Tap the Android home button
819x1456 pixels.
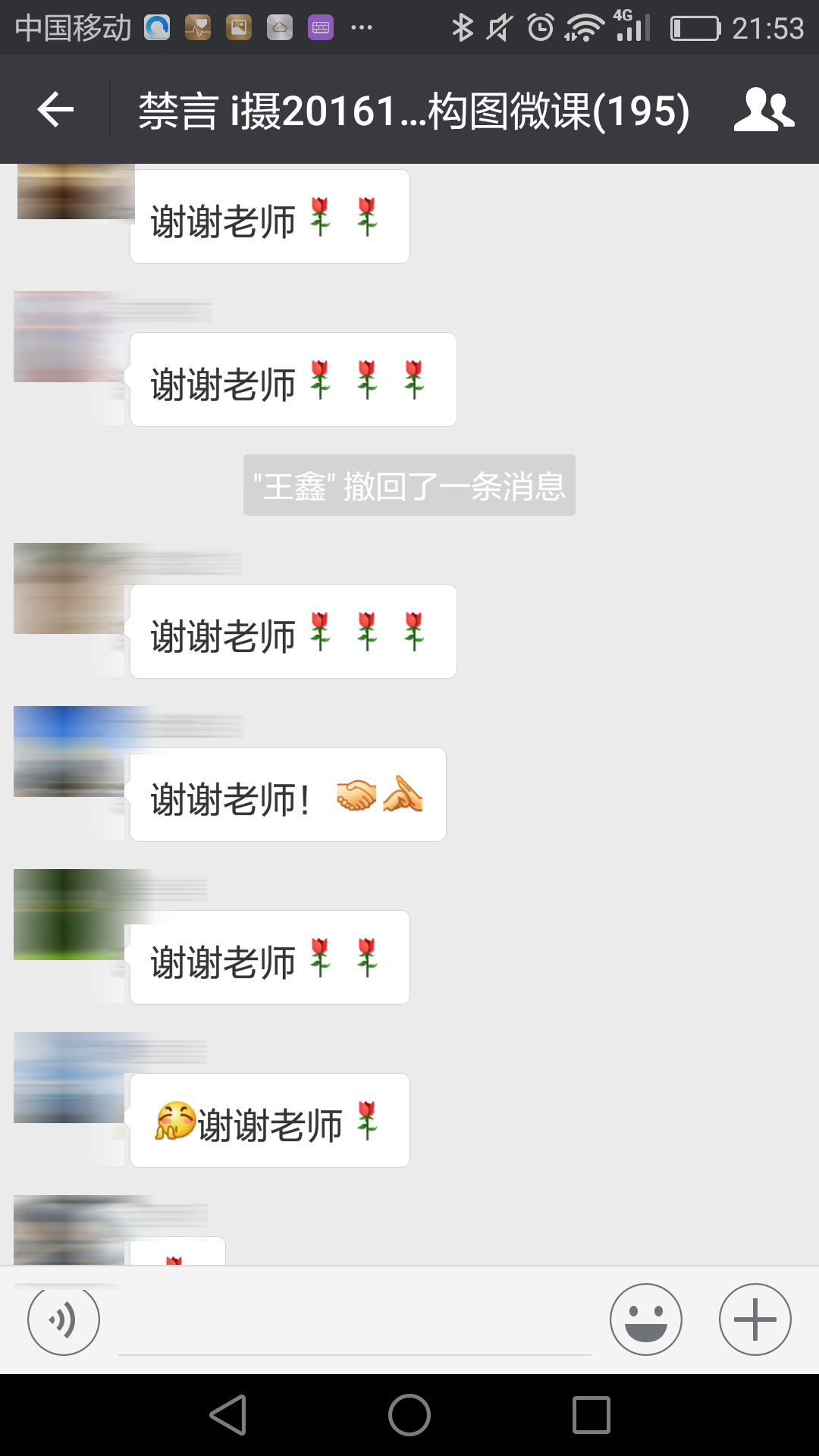[409, 1415]
